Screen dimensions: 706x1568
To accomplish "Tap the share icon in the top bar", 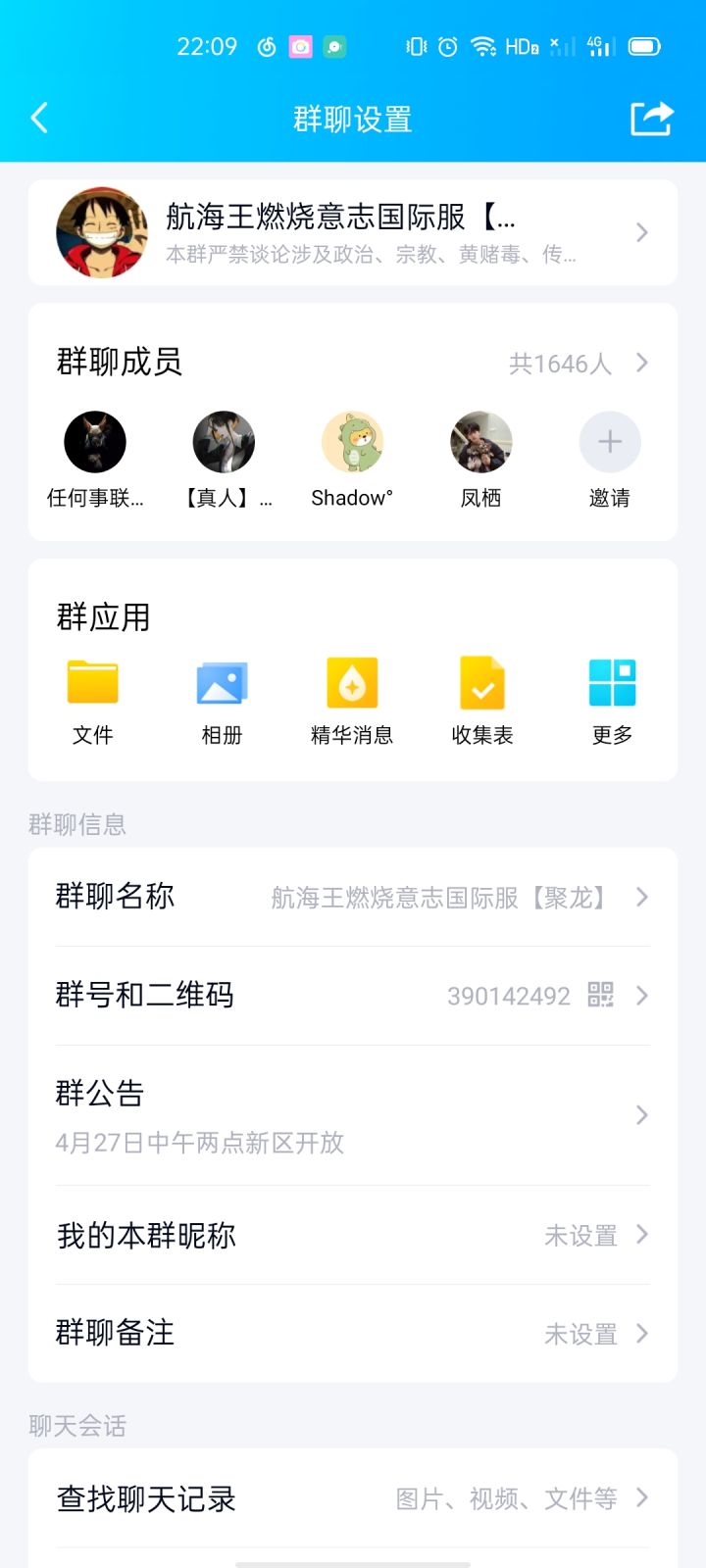I will [650, 117].
